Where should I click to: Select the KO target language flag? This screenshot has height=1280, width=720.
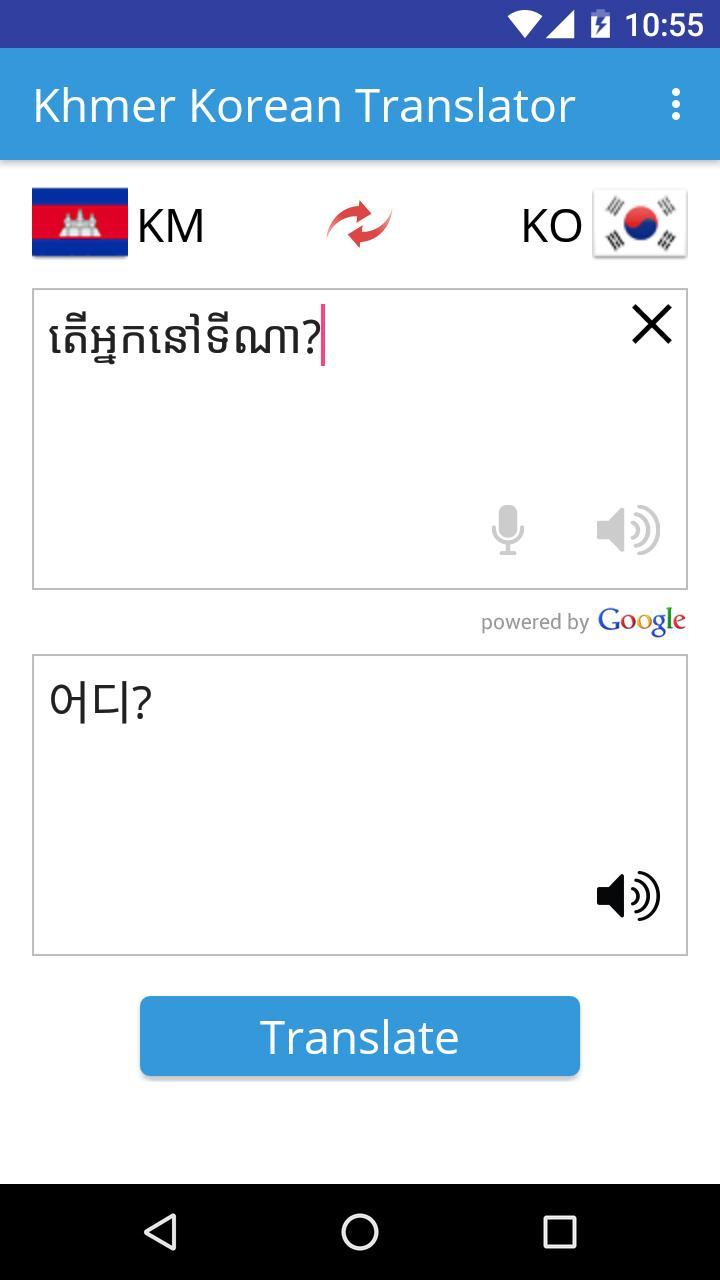coord(640,223)
